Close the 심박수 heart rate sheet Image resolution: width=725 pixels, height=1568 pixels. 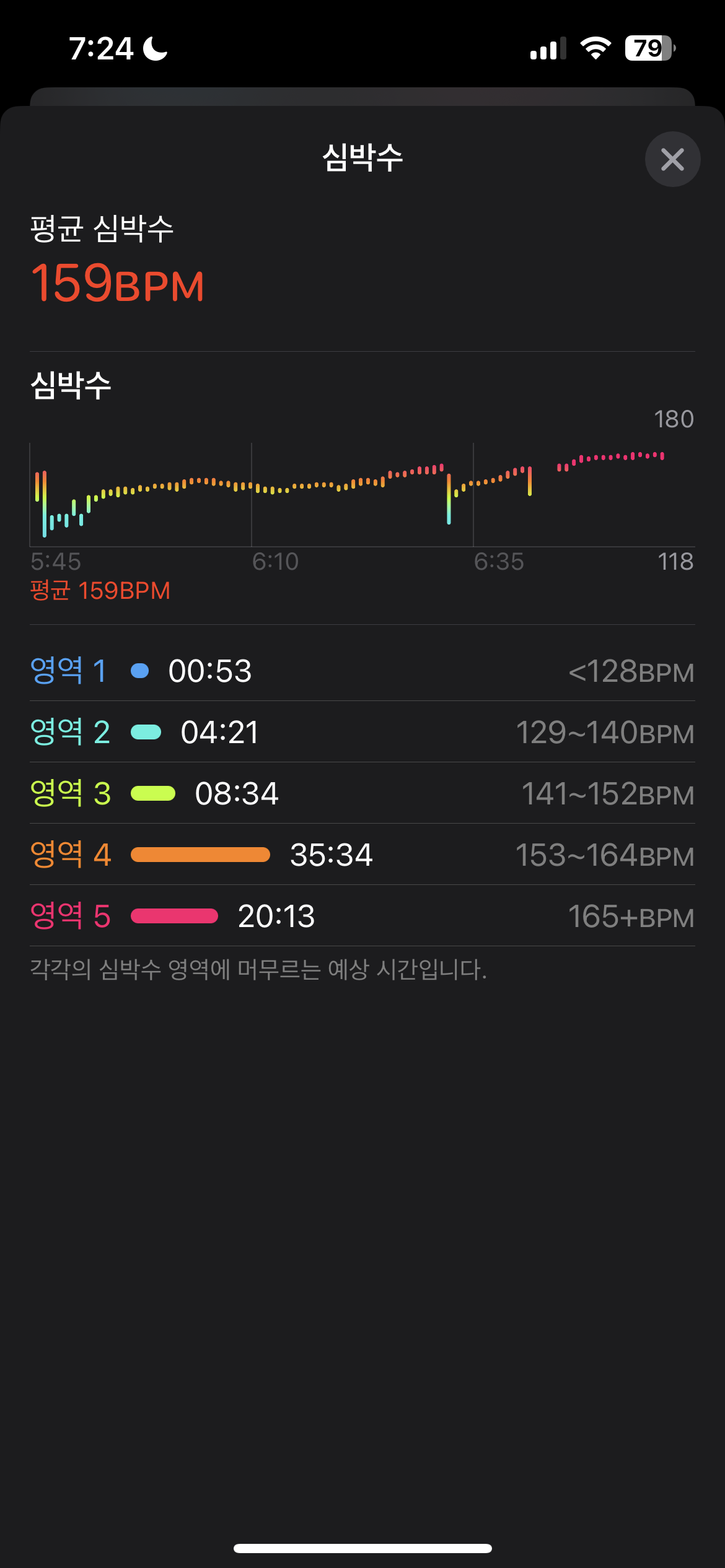(x=672, y=159)
